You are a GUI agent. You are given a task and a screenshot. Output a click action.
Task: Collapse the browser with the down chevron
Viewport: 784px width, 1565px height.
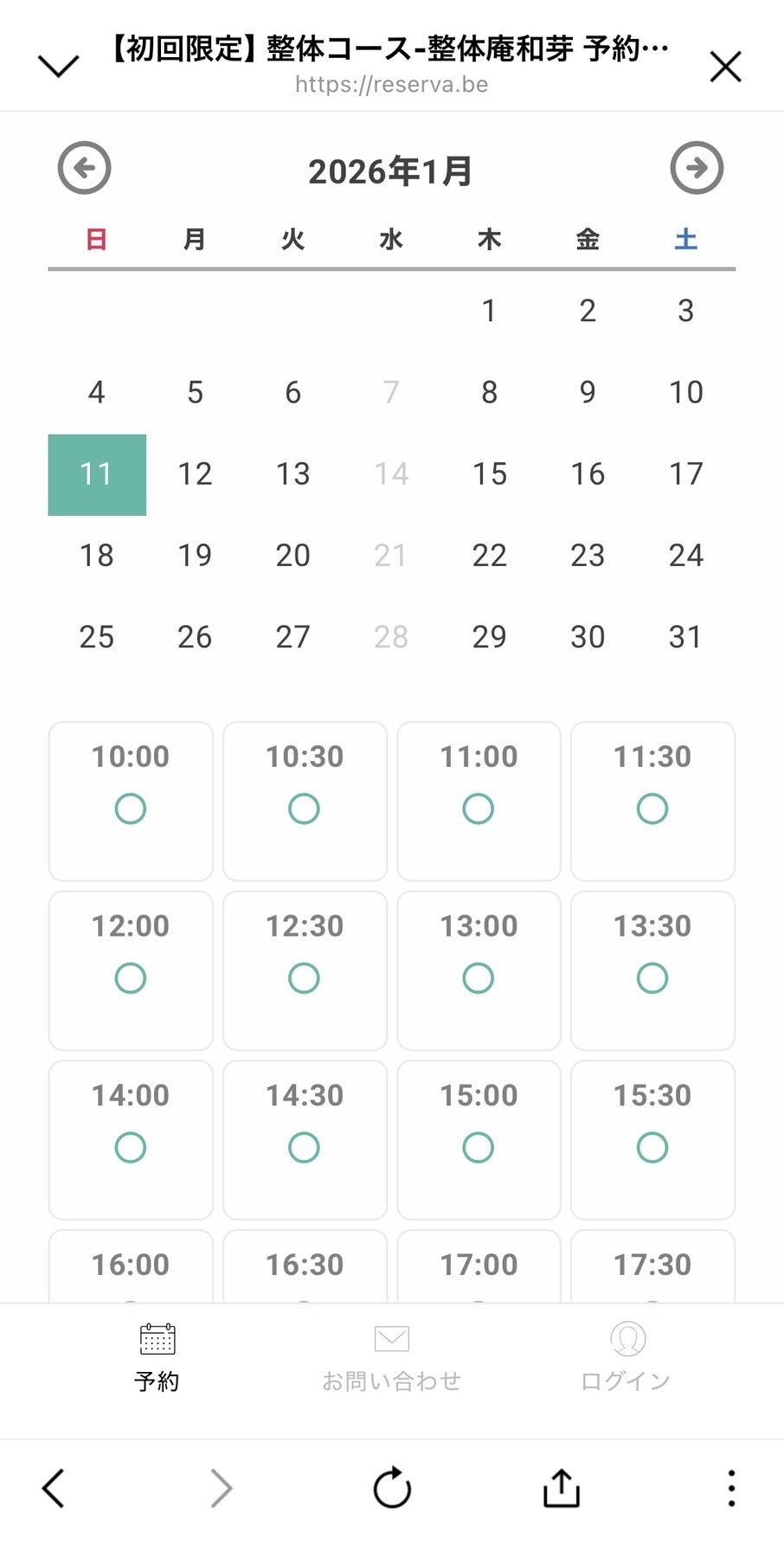[59, 66]
